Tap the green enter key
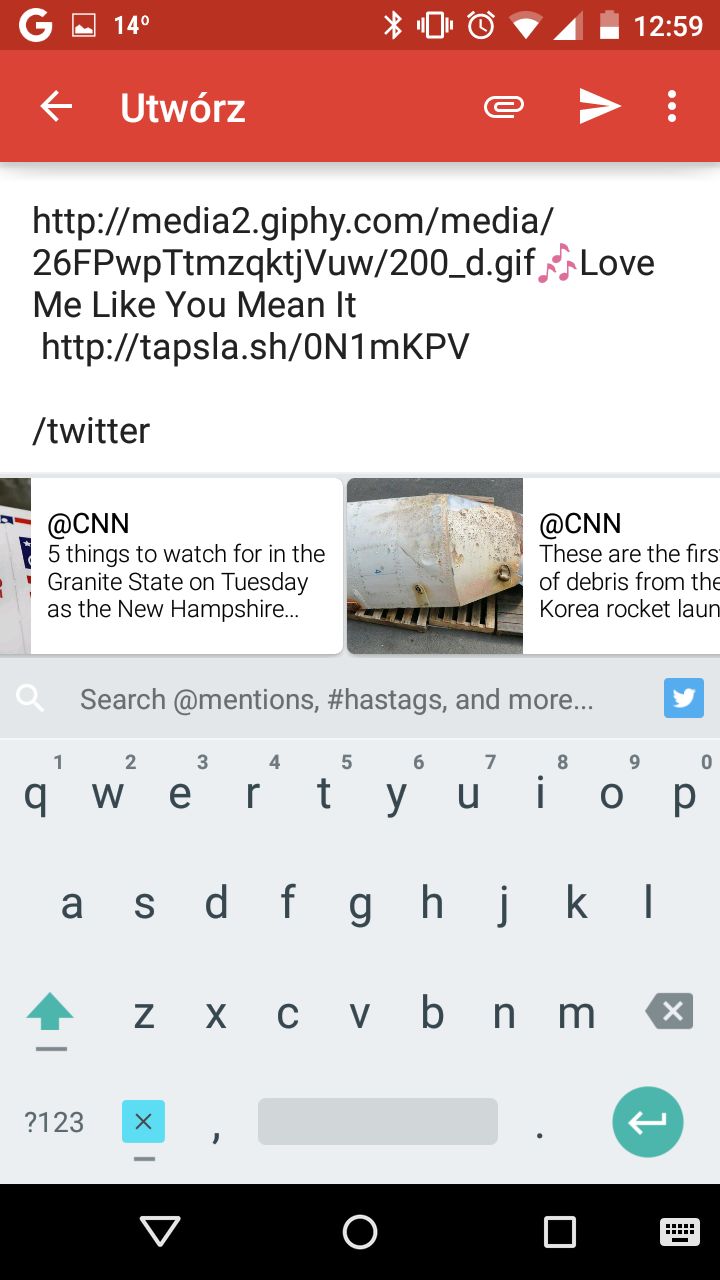The height and width of the screenshot is (1280, 720). (x=648, y=1122)
